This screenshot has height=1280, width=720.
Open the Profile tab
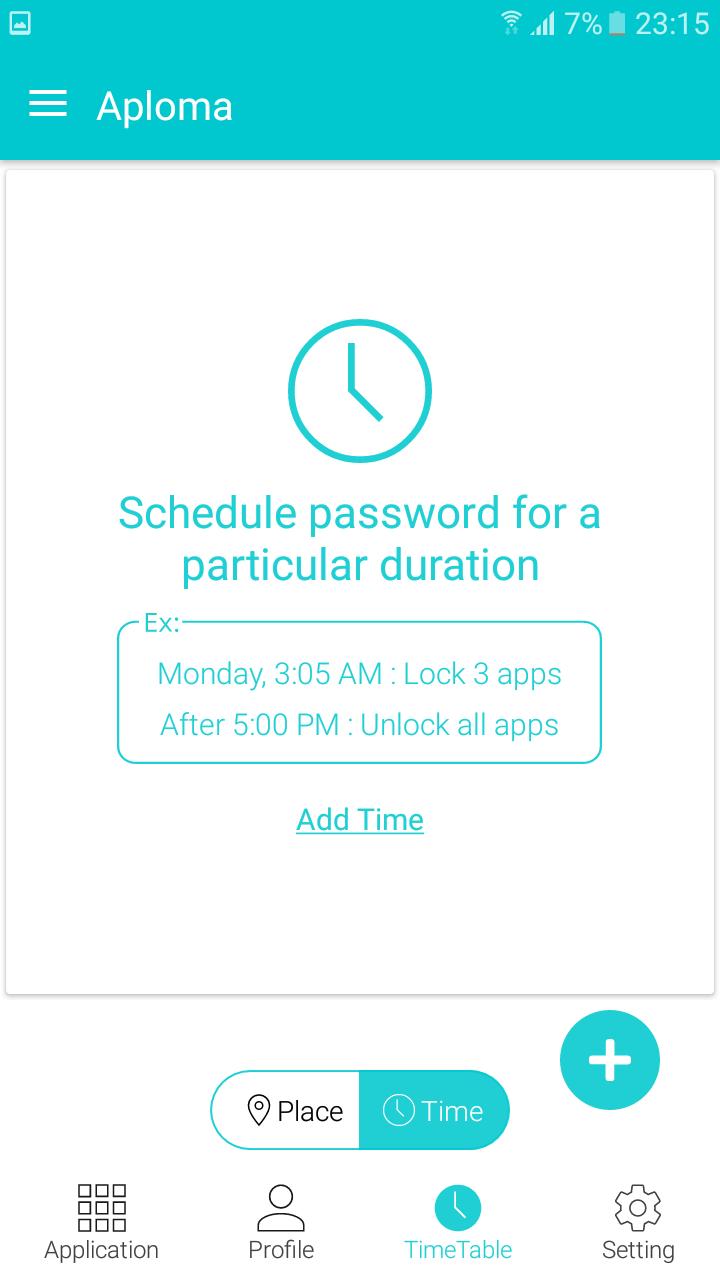point(281,1222)
